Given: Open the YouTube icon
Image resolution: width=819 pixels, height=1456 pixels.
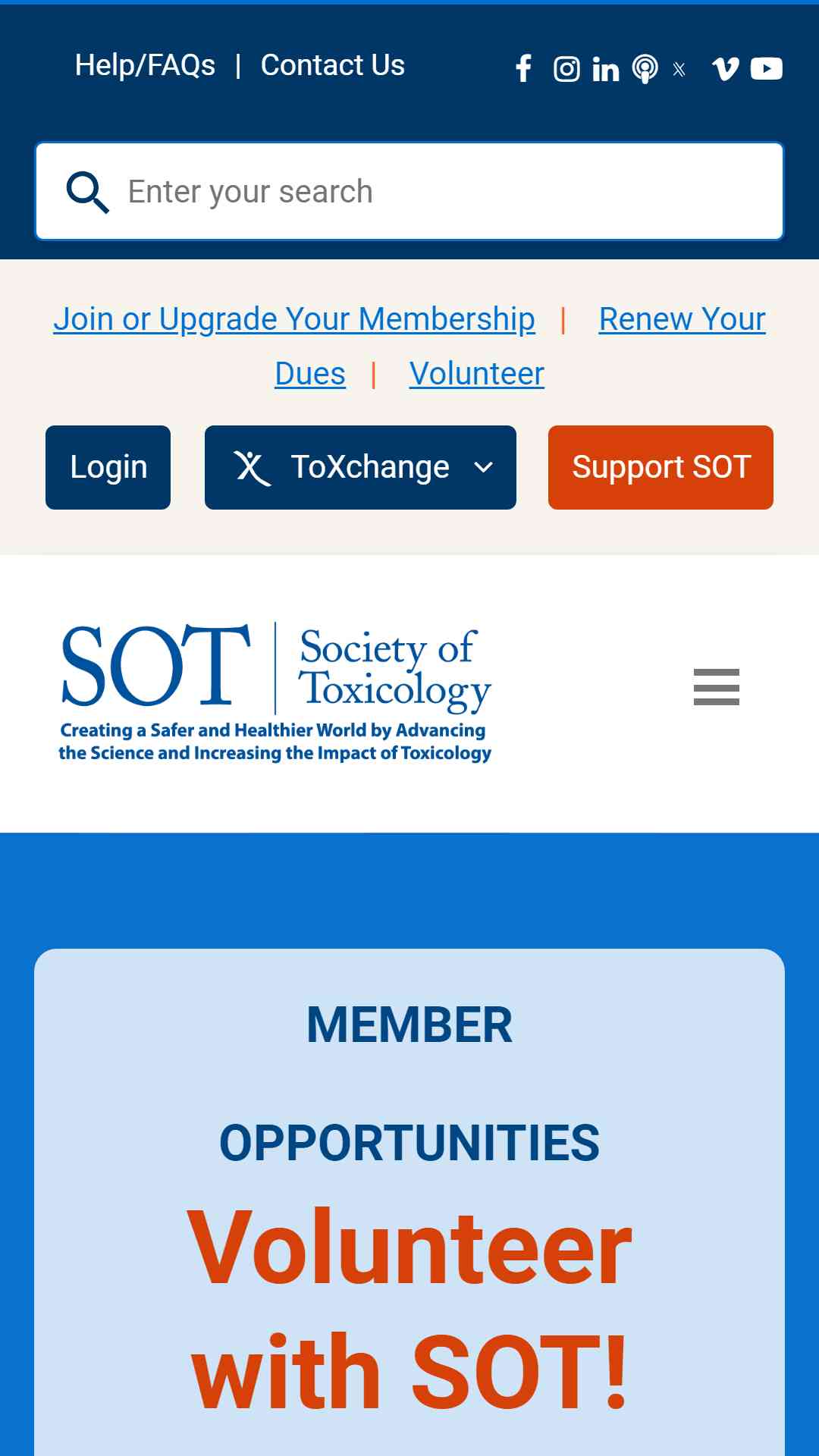Looking at the screenshot, I should [767, 69].
